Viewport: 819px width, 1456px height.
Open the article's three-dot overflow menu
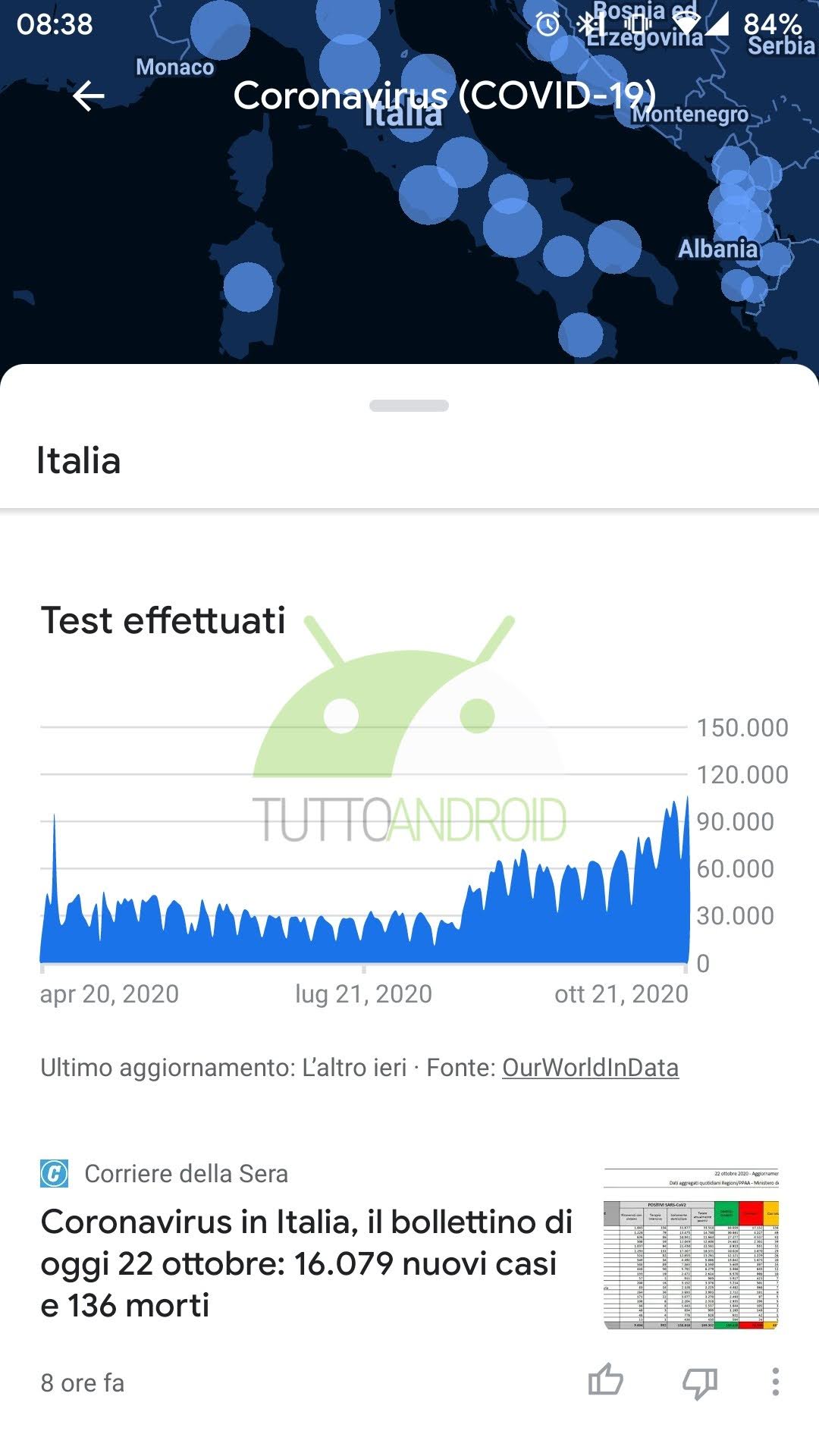pos(775,1382)
